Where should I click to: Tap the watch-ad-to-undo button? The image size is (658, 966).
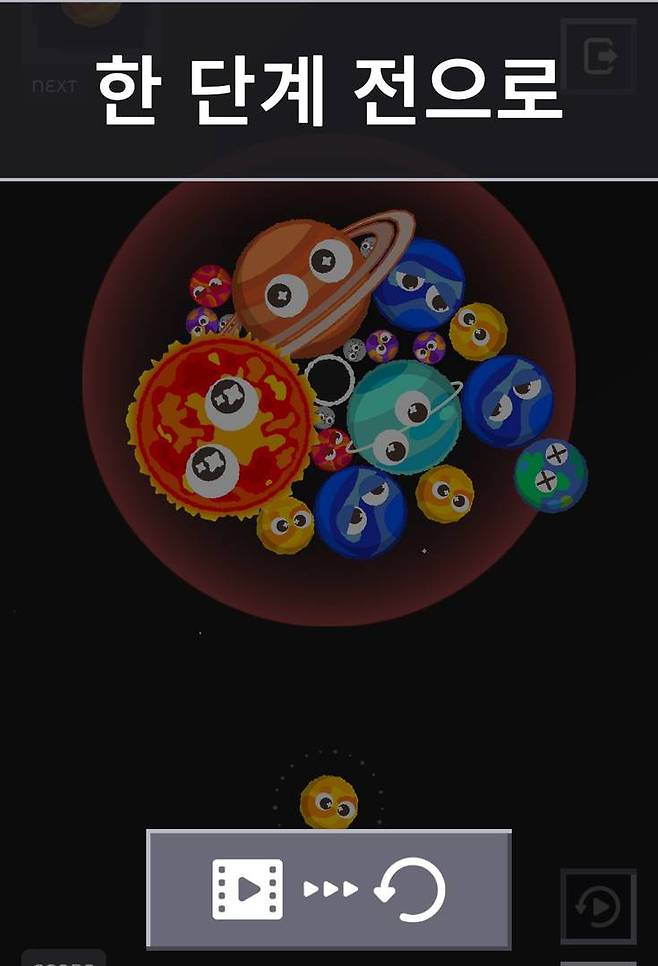329,889
